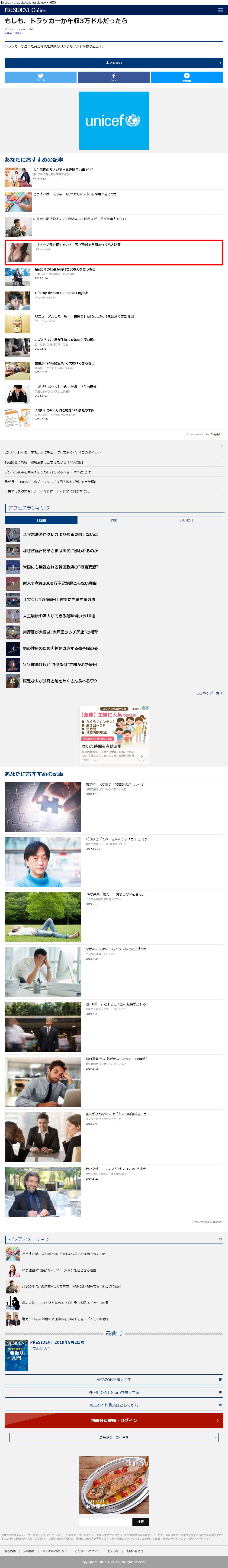Tap 無料会員登録・ログイン button

coord(114,1421)
